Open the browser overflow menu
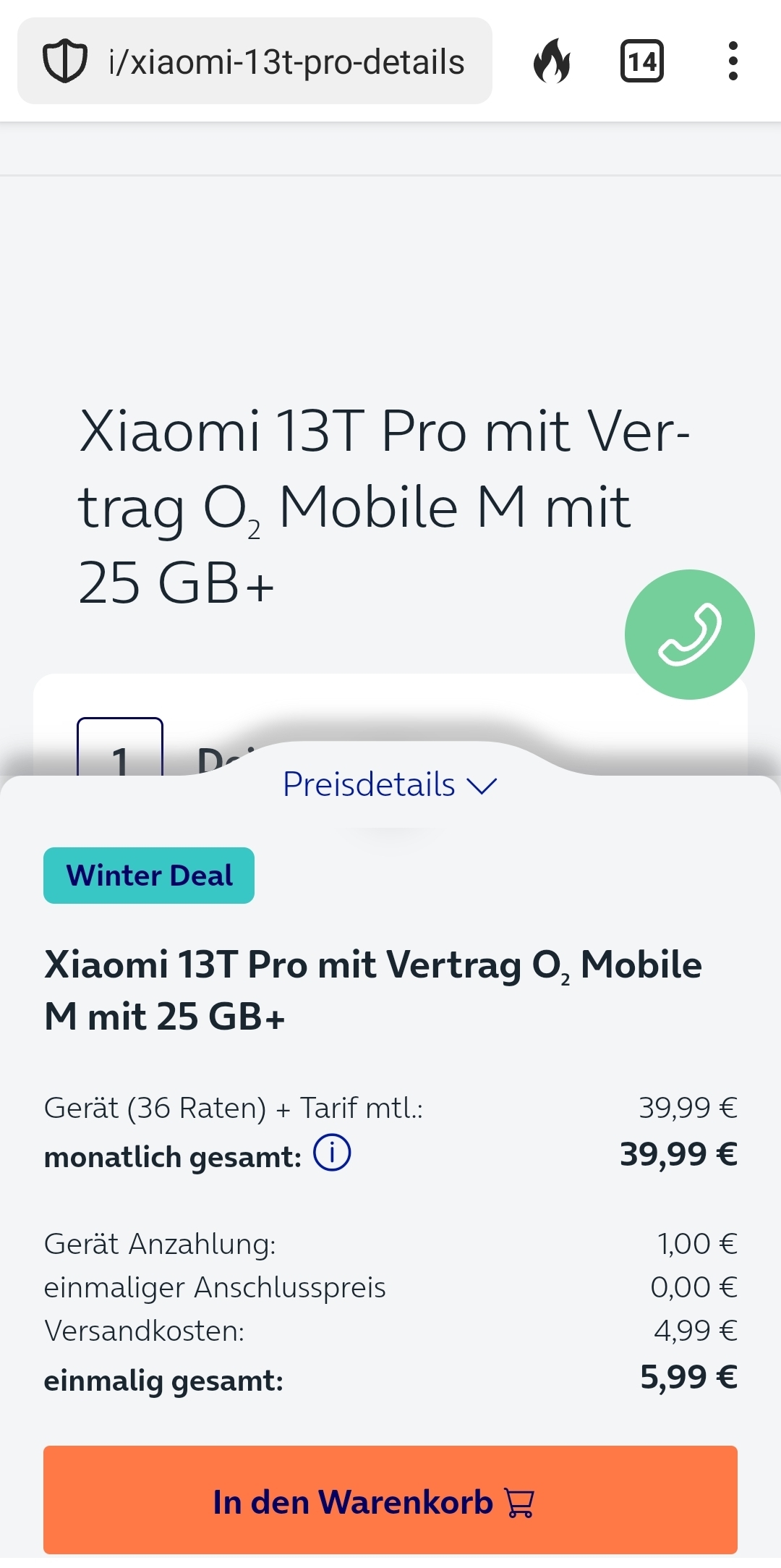Image resolution: width=781 pixels, height=1568 pixels. (x=733, y=61)
